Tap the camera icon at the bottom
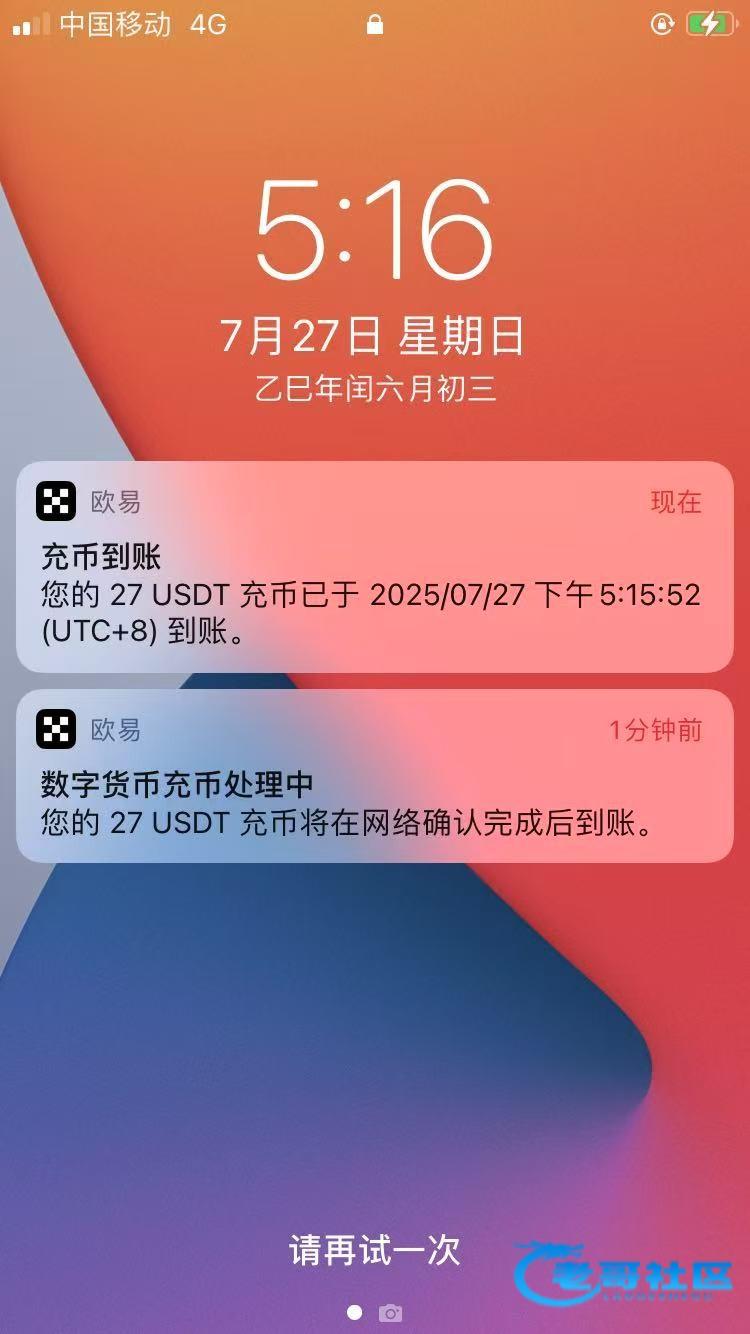 (x=391, y=1312)
